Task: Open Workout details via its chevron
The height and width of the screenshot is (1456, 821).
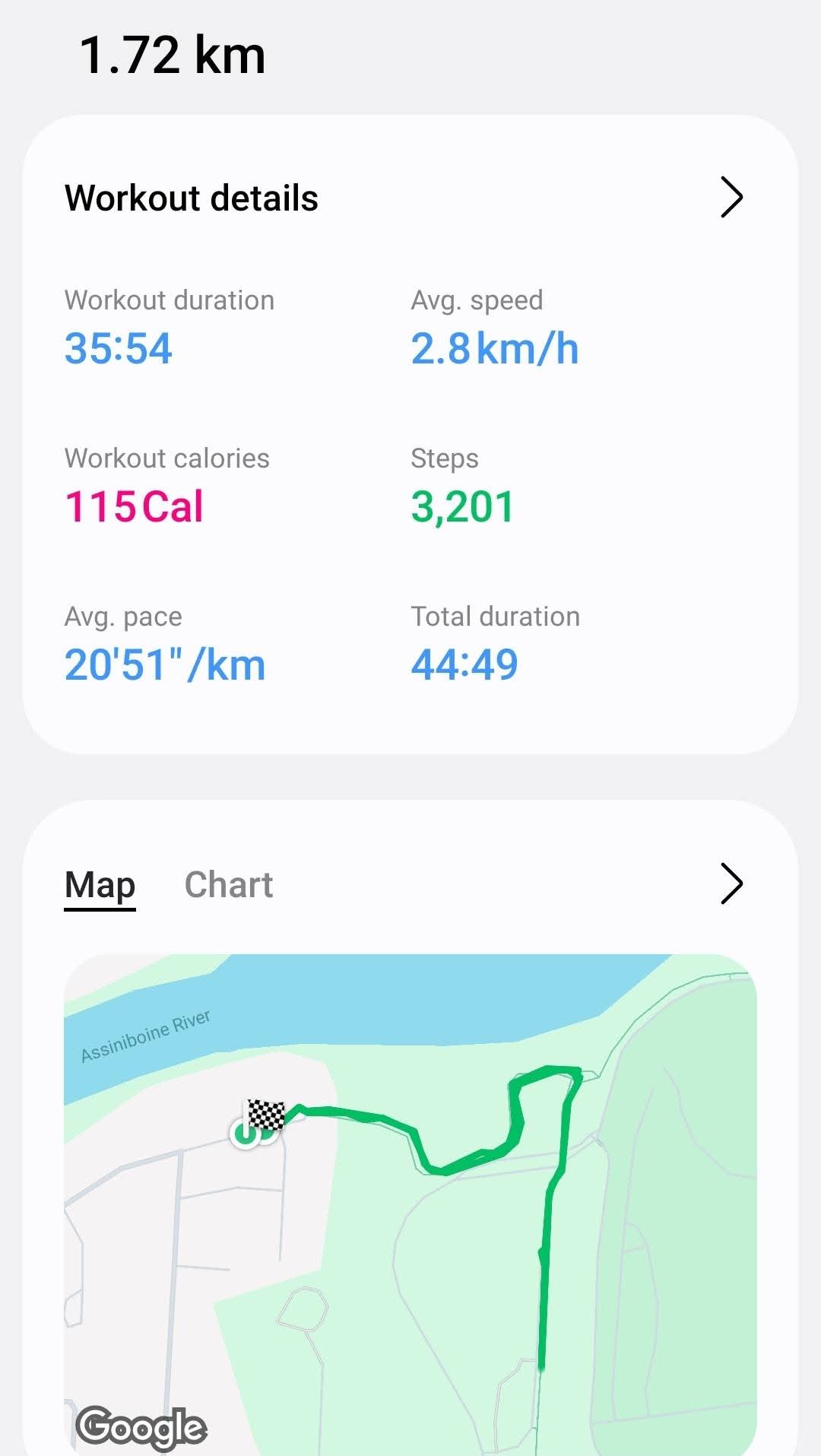Action: 731,198
